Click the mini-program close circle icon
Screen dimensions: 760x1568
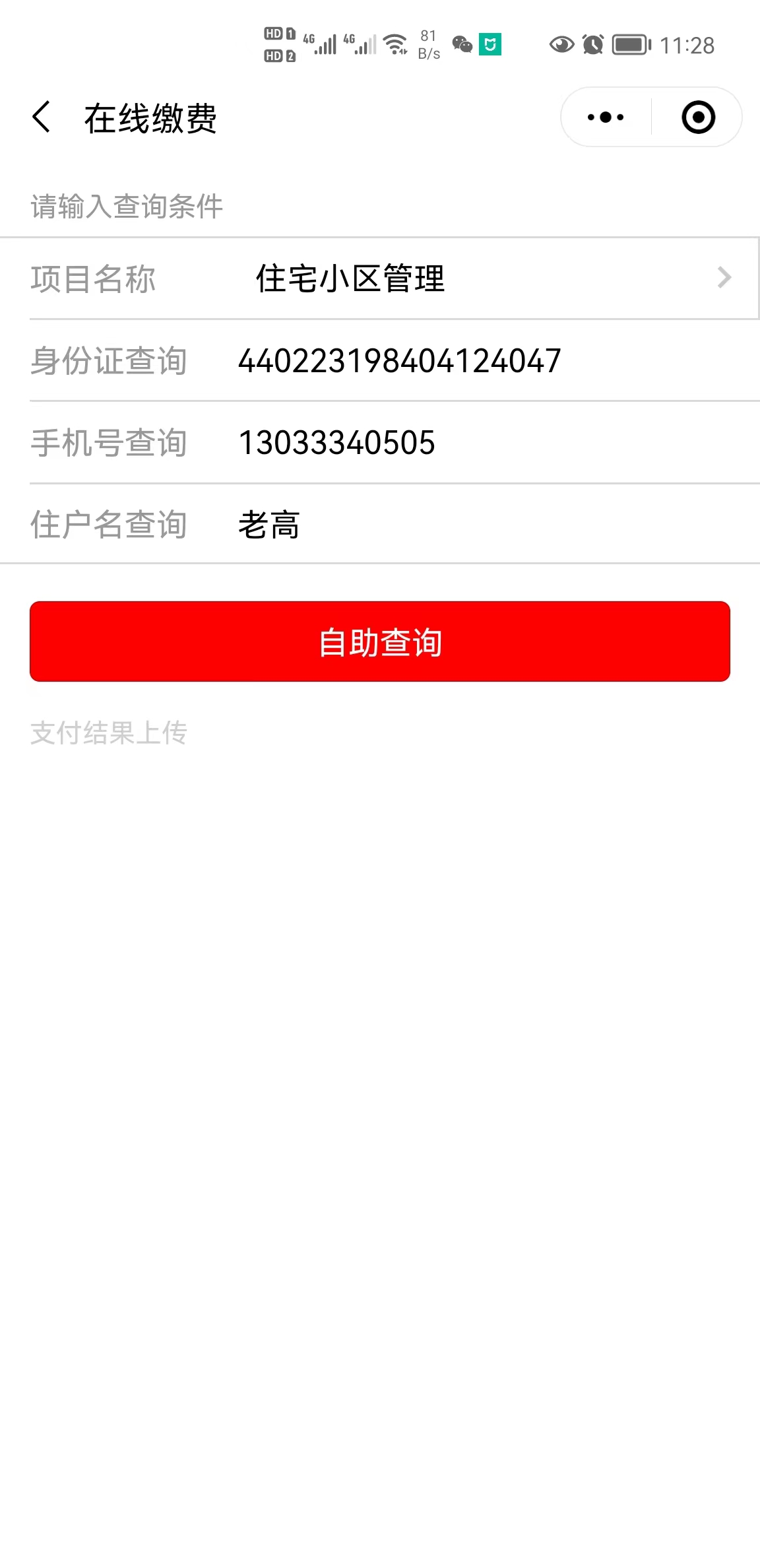click(x=697, y=117)
